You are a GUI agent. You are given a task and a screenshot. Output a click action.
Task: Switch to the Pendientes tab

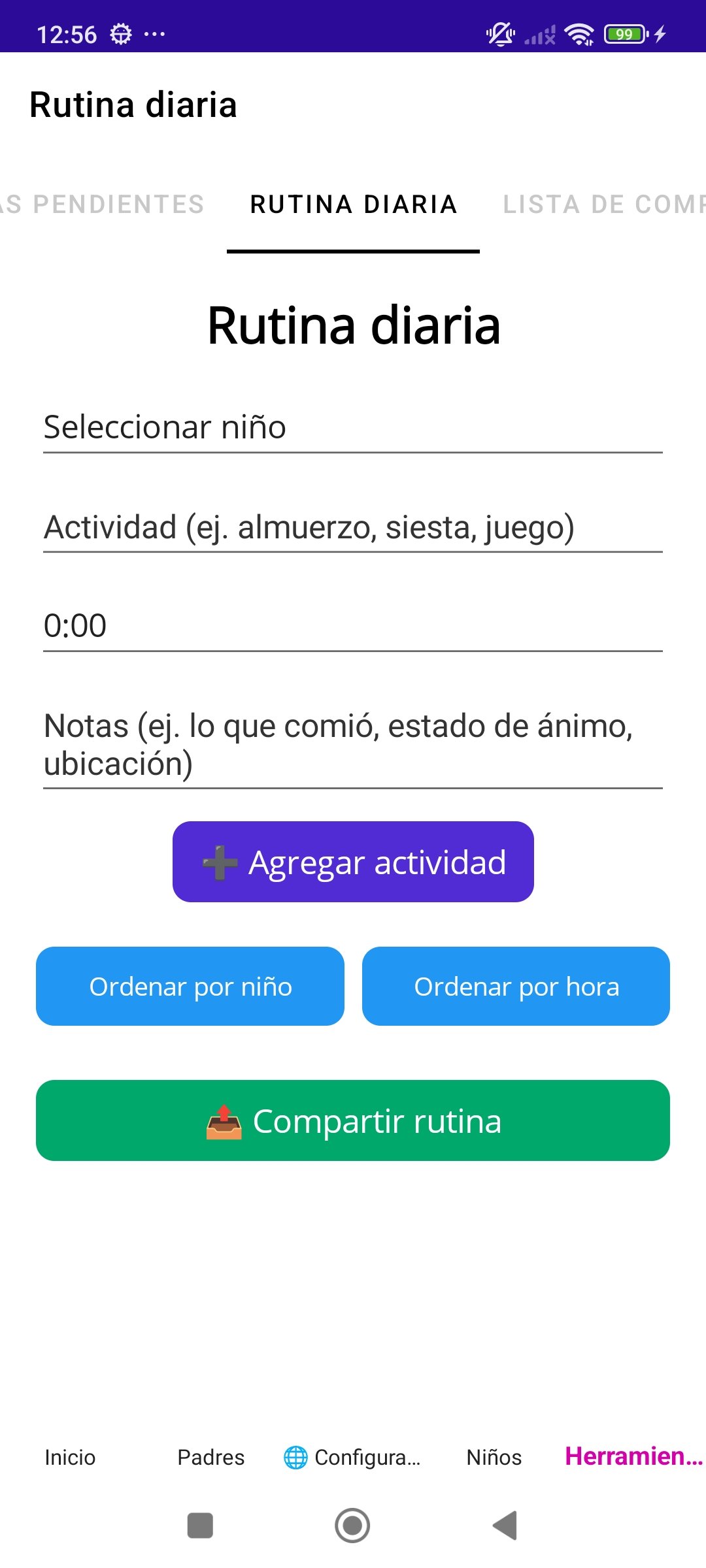(x=105, y=204)
